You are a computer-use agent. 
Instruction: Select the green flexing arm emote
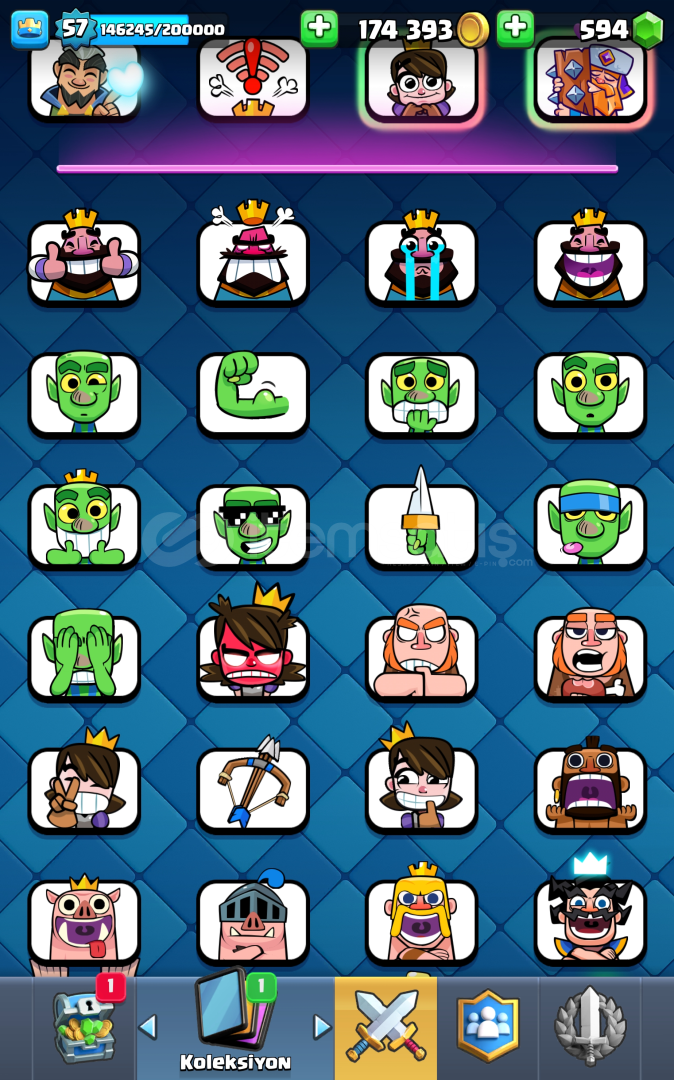point(253,395)
